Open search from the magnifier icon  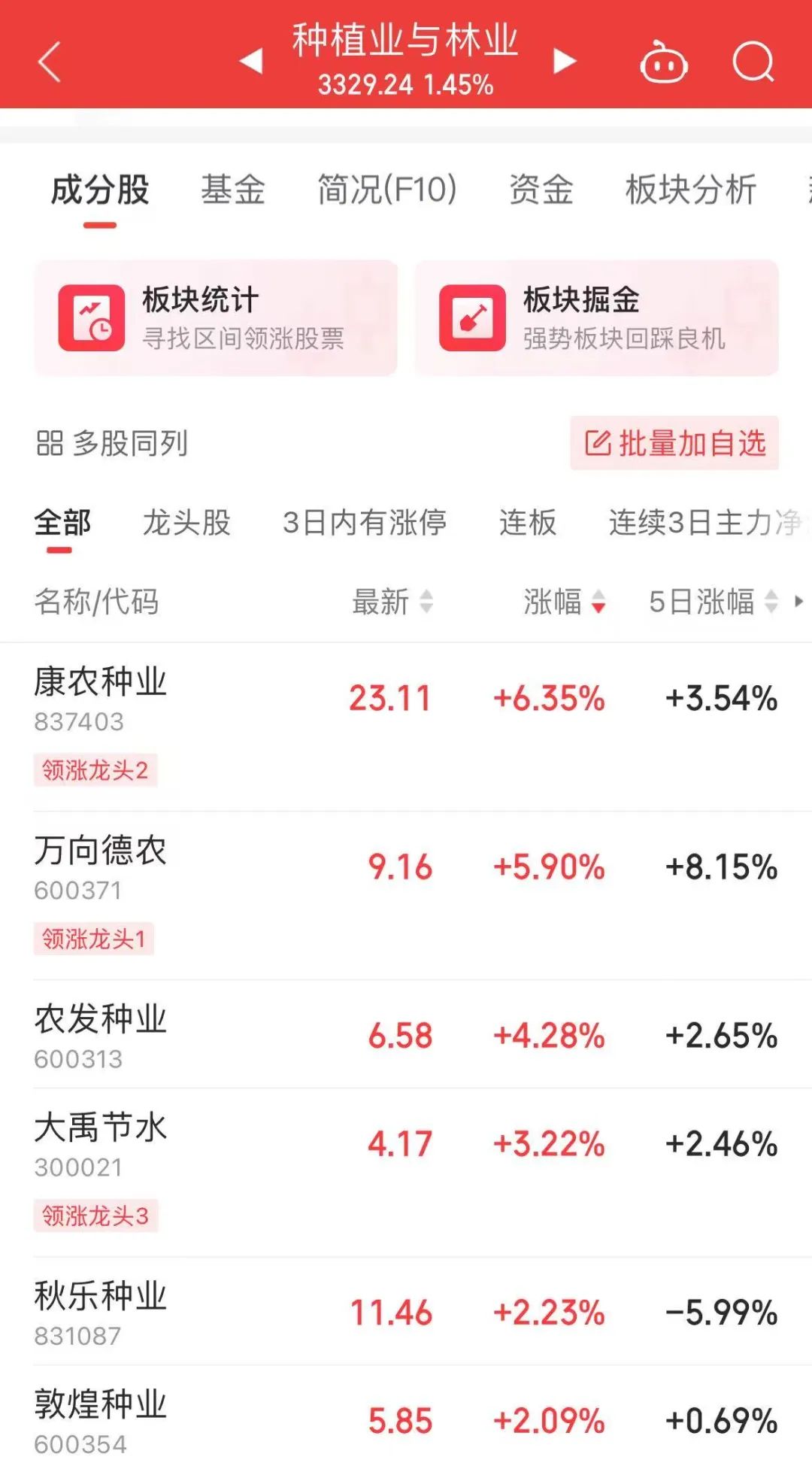pos(753,61)
